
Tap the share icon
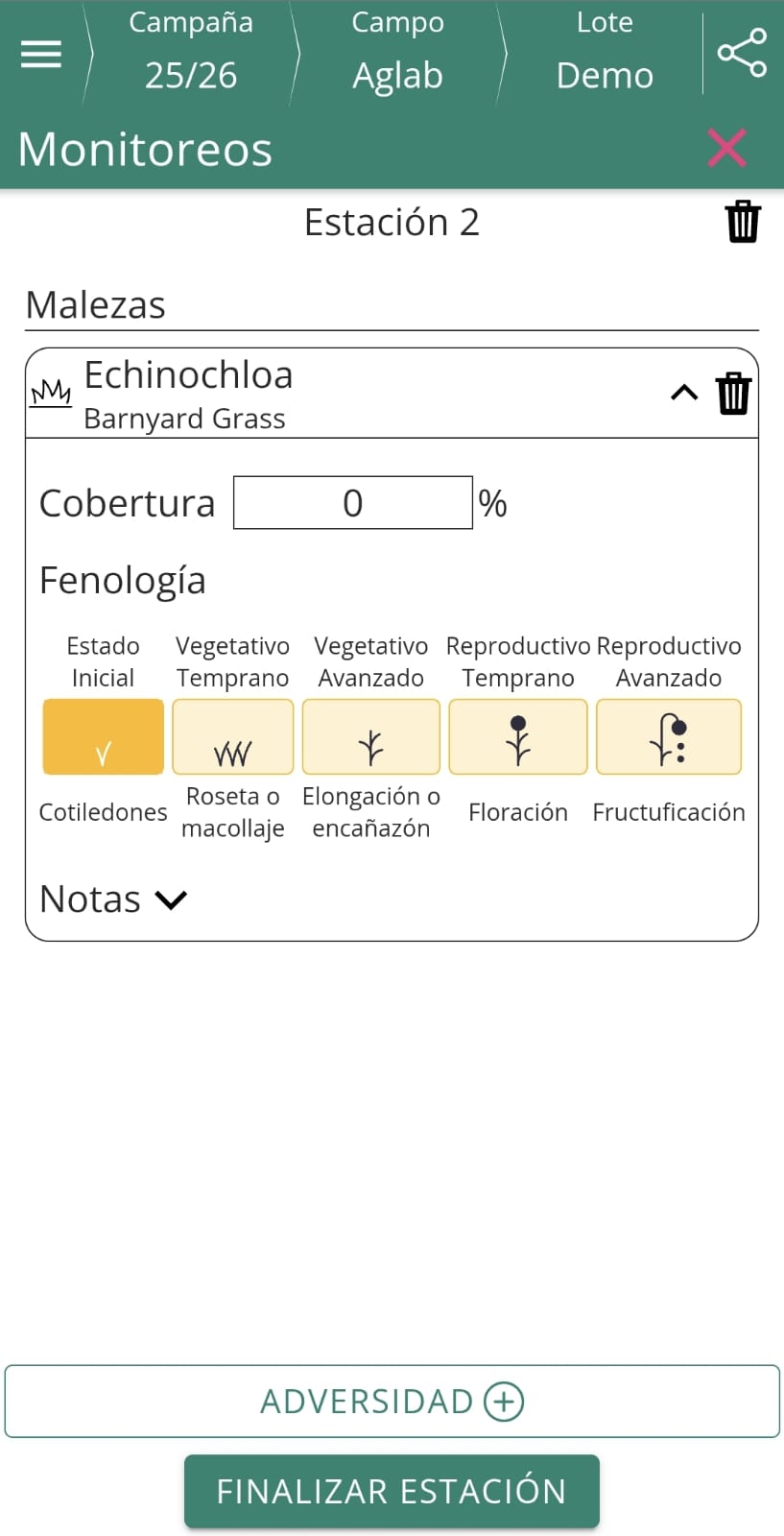click(742, 53)
